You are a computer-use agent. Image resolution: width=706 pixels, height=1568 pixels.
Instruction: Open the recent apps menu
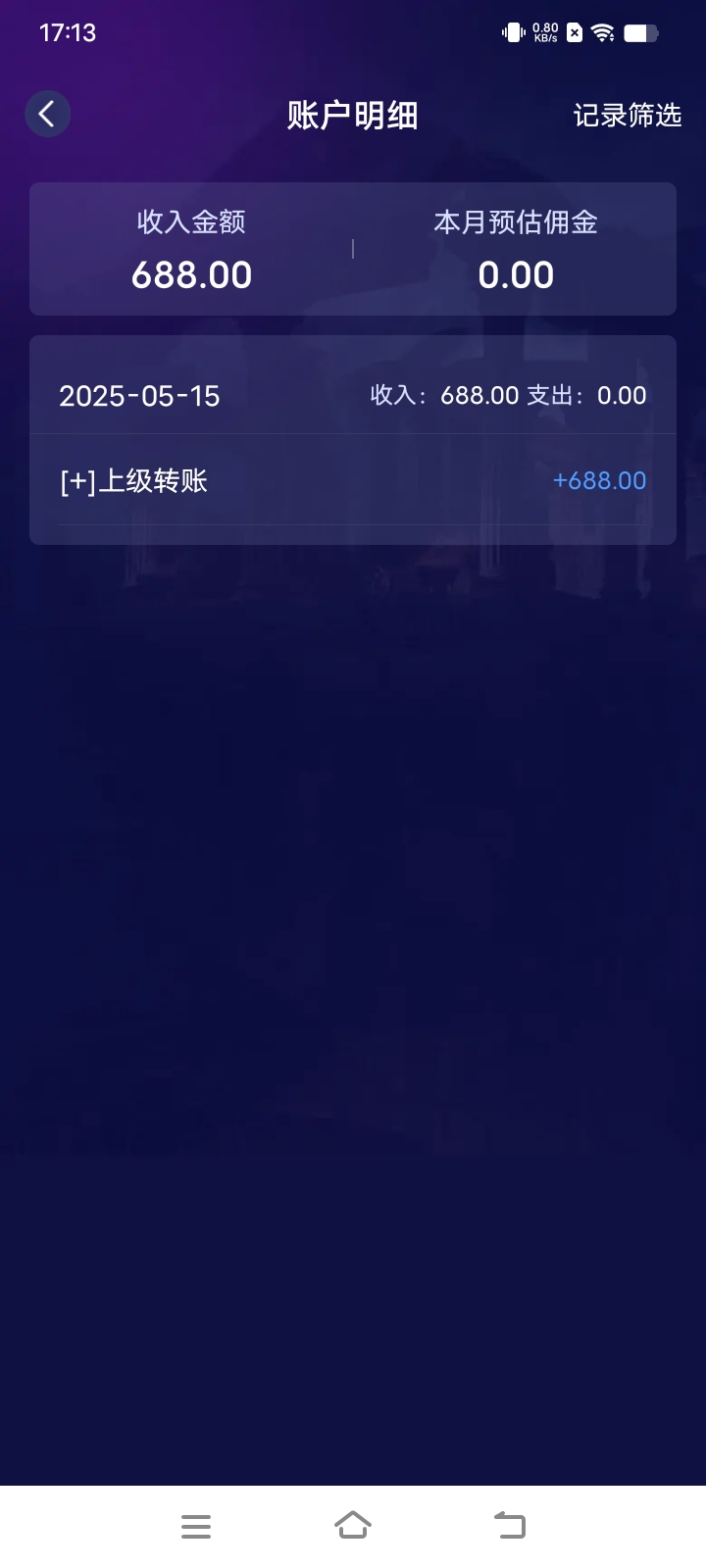click(x=196, y=1526)
